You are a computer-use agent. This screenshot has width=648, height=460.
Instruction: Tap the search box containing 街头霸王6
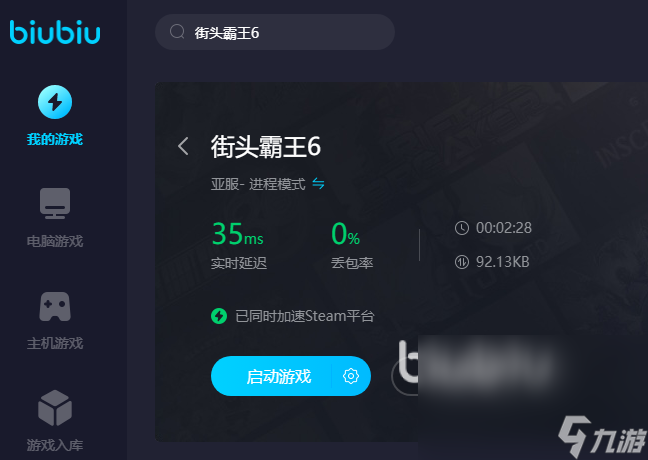tap(274, 32)
